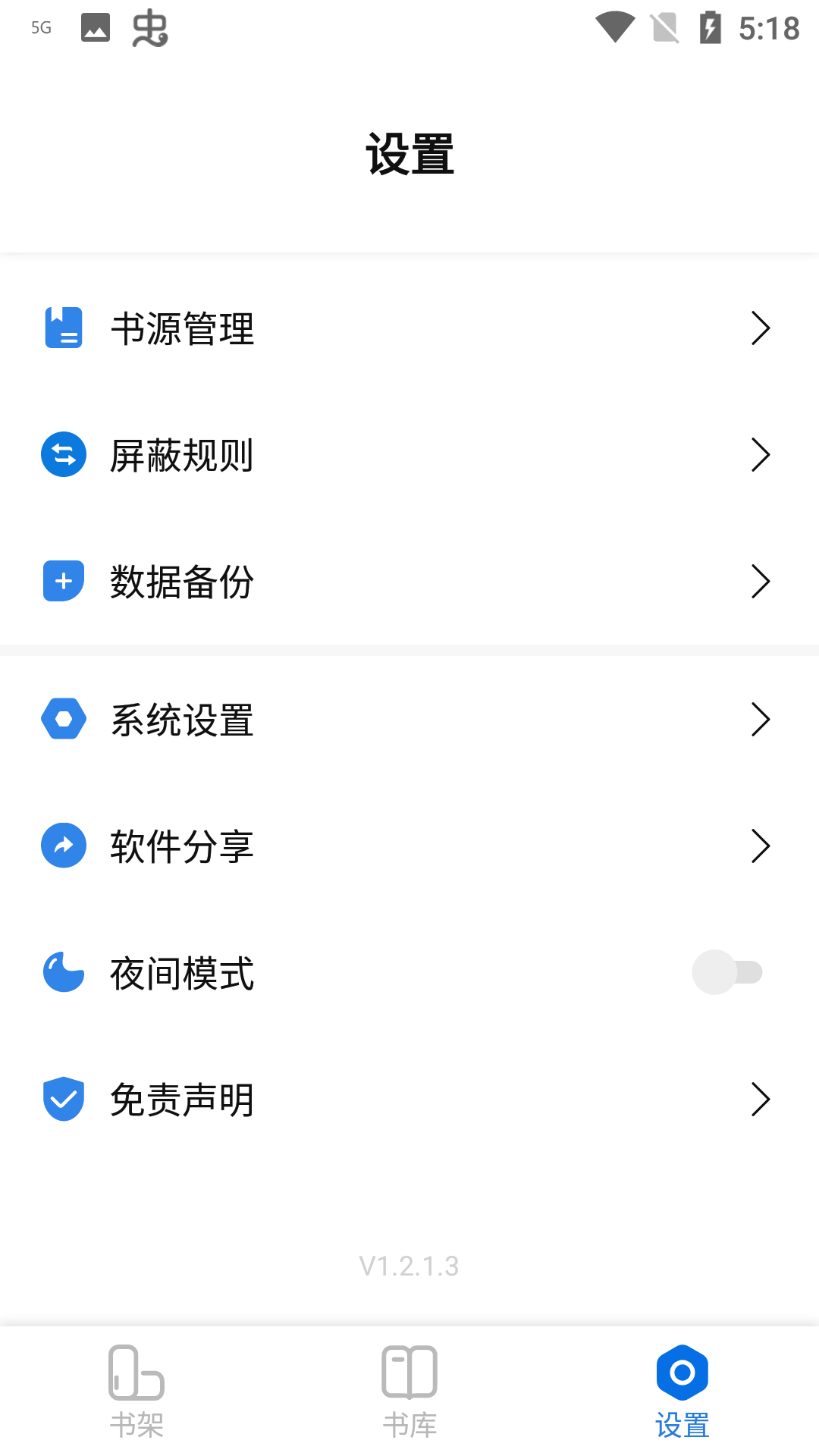Click the 软件分享 share arrow icon
The height and width of the screenshot is (1456, 819).
click(x=63, y=845)
